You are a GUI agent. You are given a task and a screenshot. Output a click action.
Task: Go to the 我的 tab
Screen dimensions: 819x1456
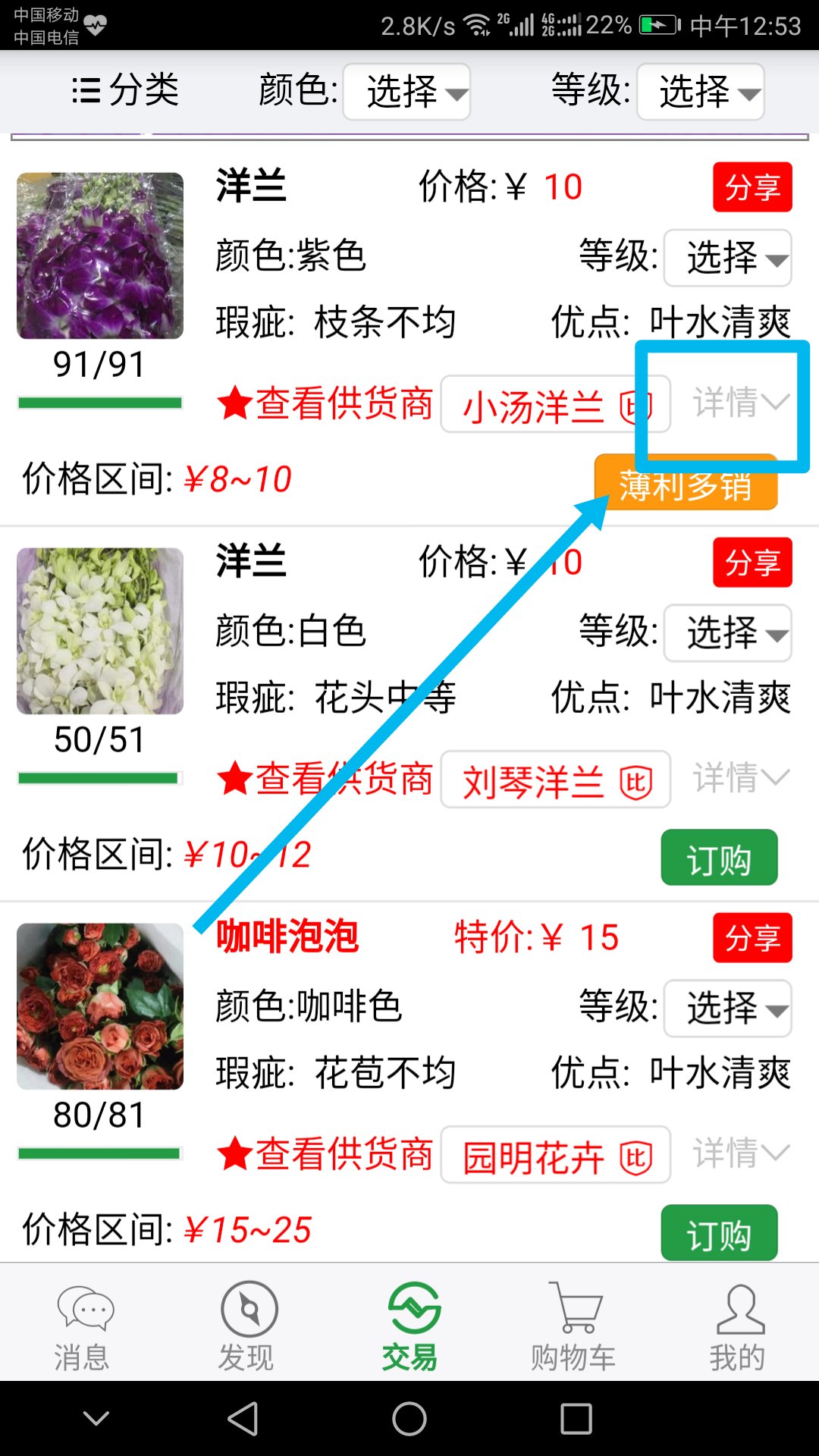tap(737, 1327)
